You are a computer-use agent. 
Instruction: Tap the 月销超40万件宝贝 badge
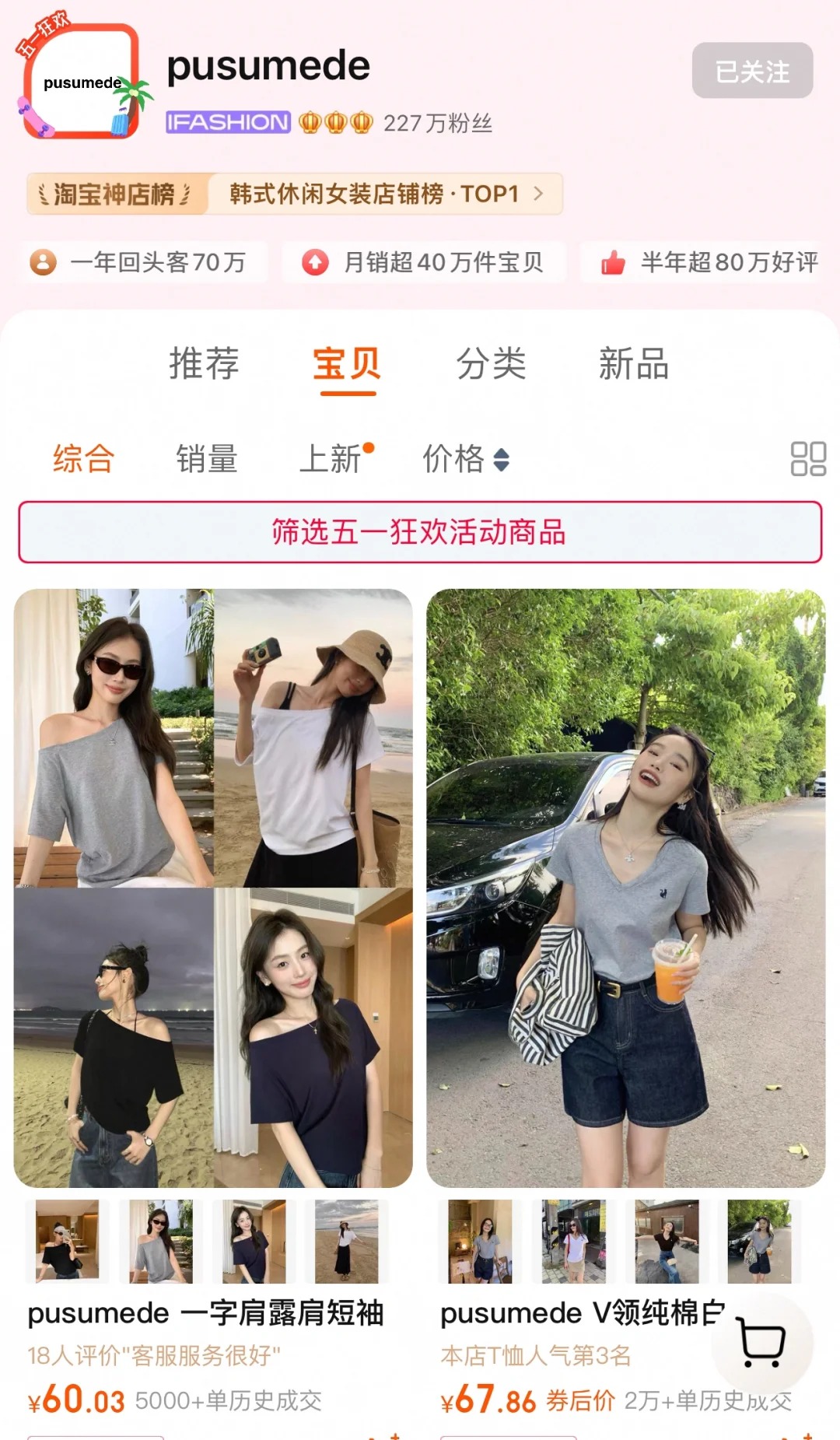(x=424, y=262)
